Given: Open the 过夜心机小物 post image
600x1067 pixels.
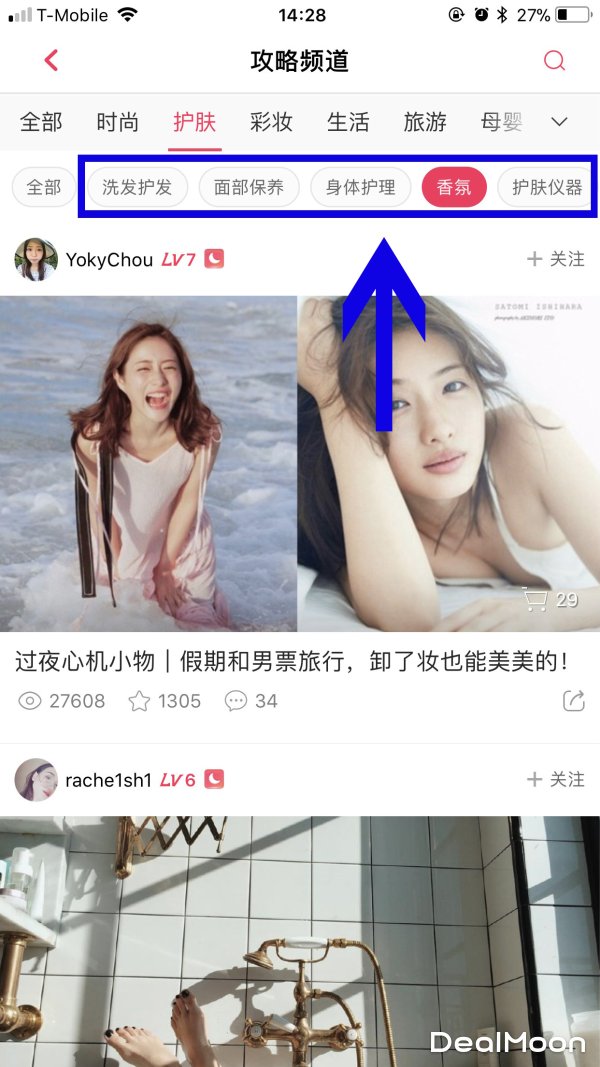Looking at the screenshot, I should (x=300, y=463).
